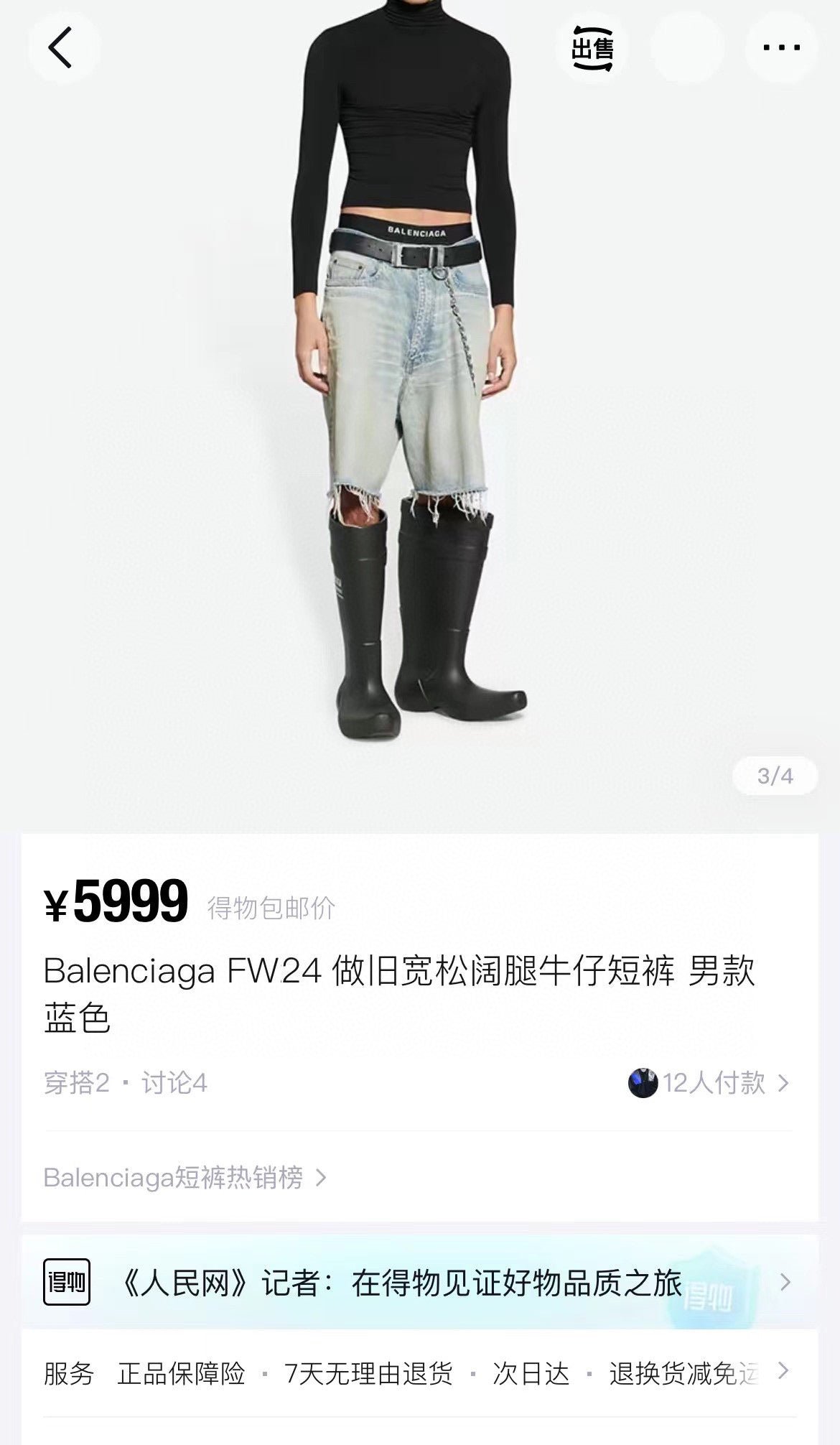Viewport: 840px width, 1445px height.
Task: Open Balenciaga短裤热销榜 ranking
Action: 185,1177
